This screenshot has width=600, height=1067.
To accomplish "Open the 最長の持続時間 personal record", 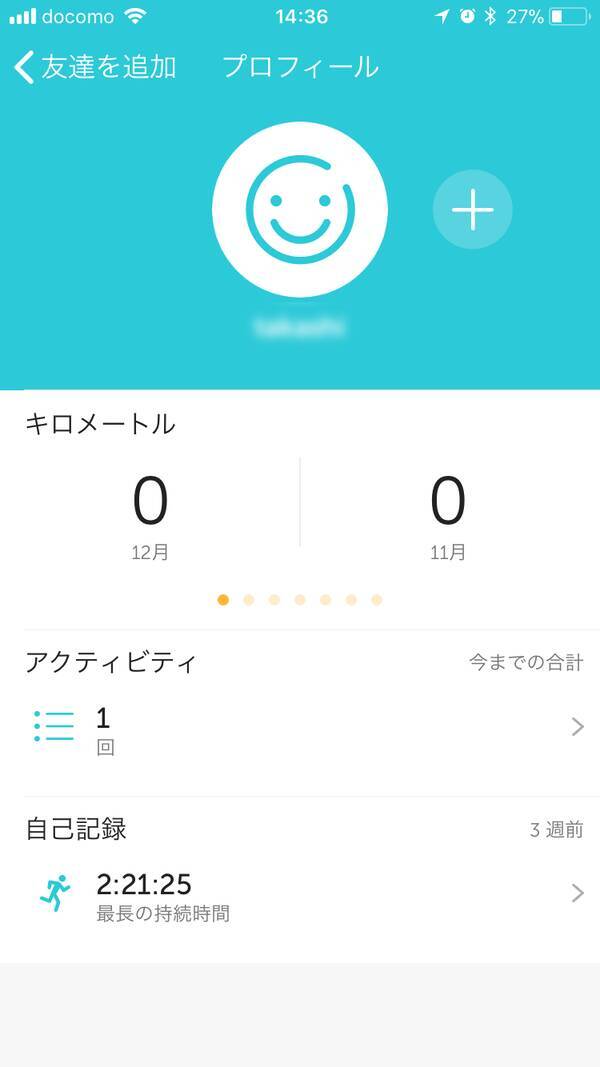I will 300,894.
